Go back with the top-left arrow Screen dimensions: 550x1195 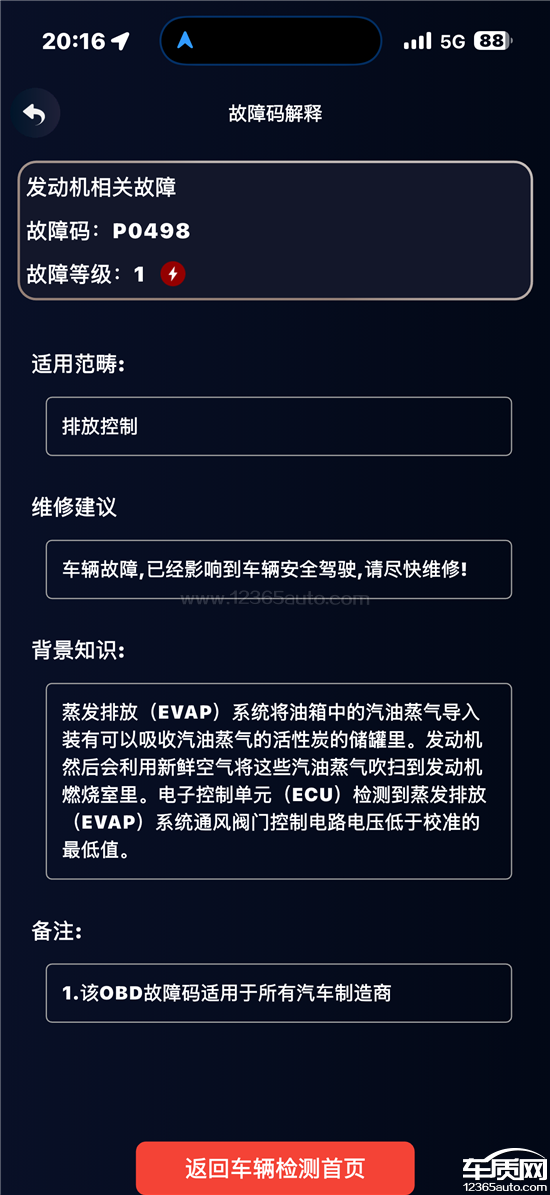pyautogui.click(x=35, y=114)
